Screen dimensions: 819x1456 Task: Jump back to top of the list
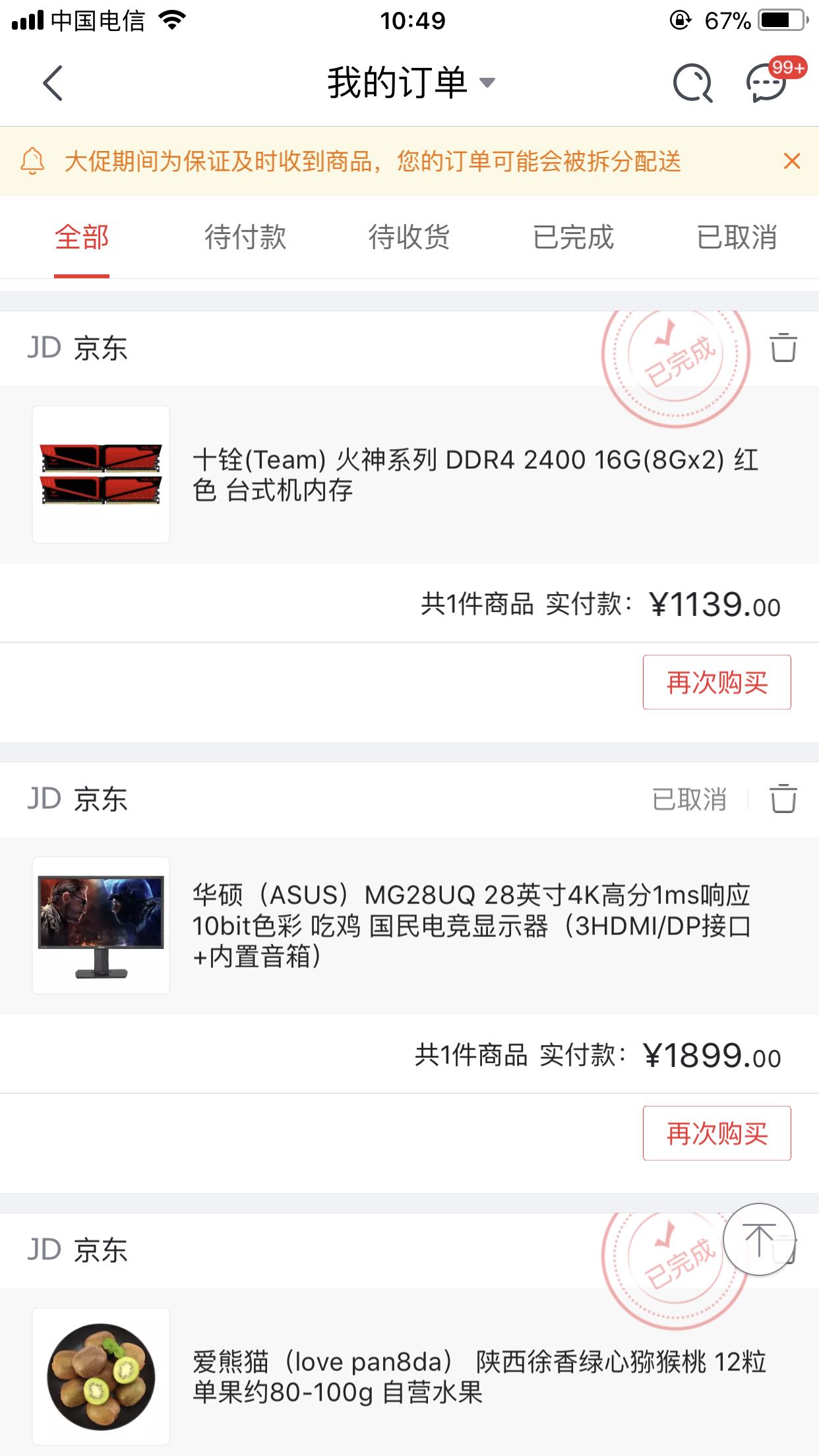tap(759, 1240)
